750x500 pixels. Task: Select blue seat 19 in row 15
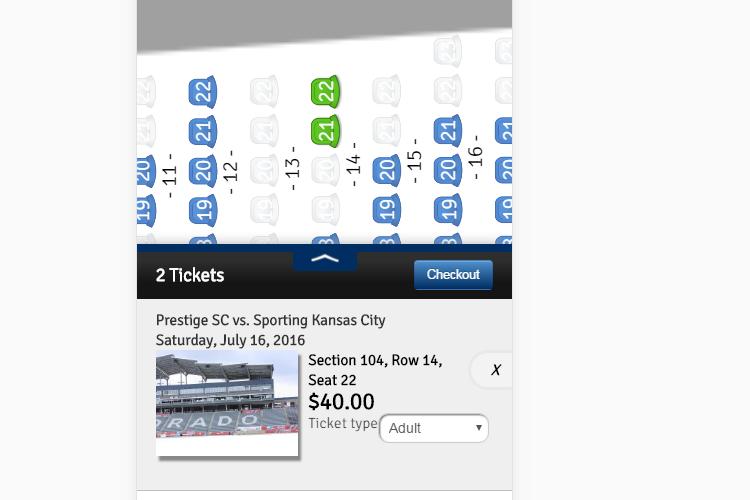387,209
